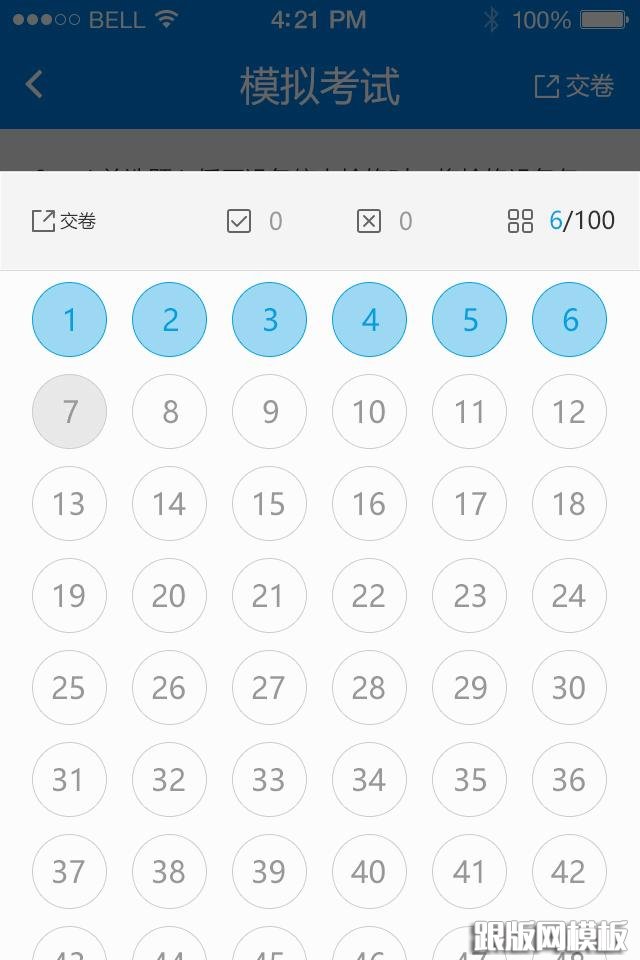Jump to question 10
Image resolution: width=640 pixels, height=960 pixels.
(x=370, y=412)
